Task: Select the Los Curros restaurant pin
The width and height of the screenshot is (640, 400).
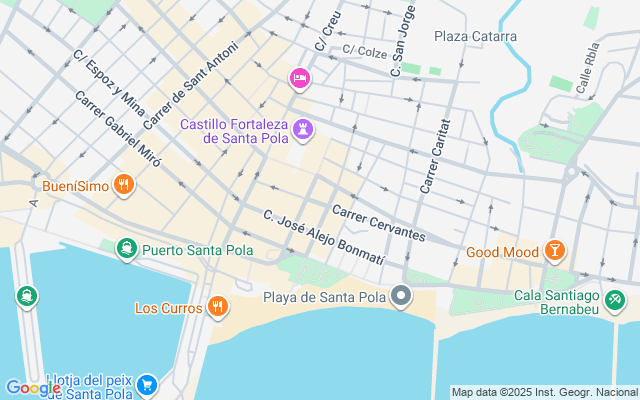Action: coord(218,307)
